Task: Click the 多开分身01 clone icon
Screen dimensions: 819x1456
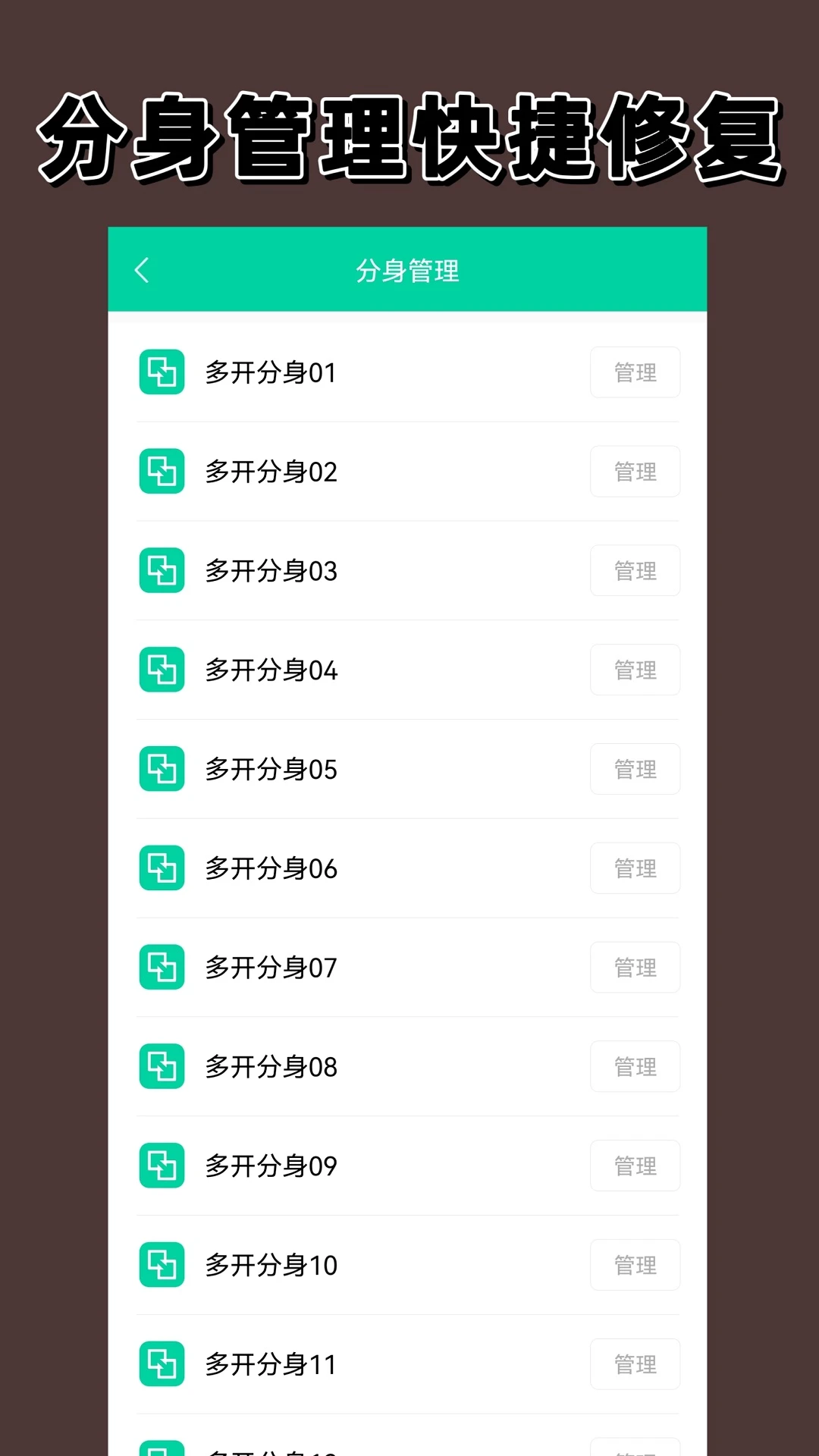Action: tap(162, 372)
